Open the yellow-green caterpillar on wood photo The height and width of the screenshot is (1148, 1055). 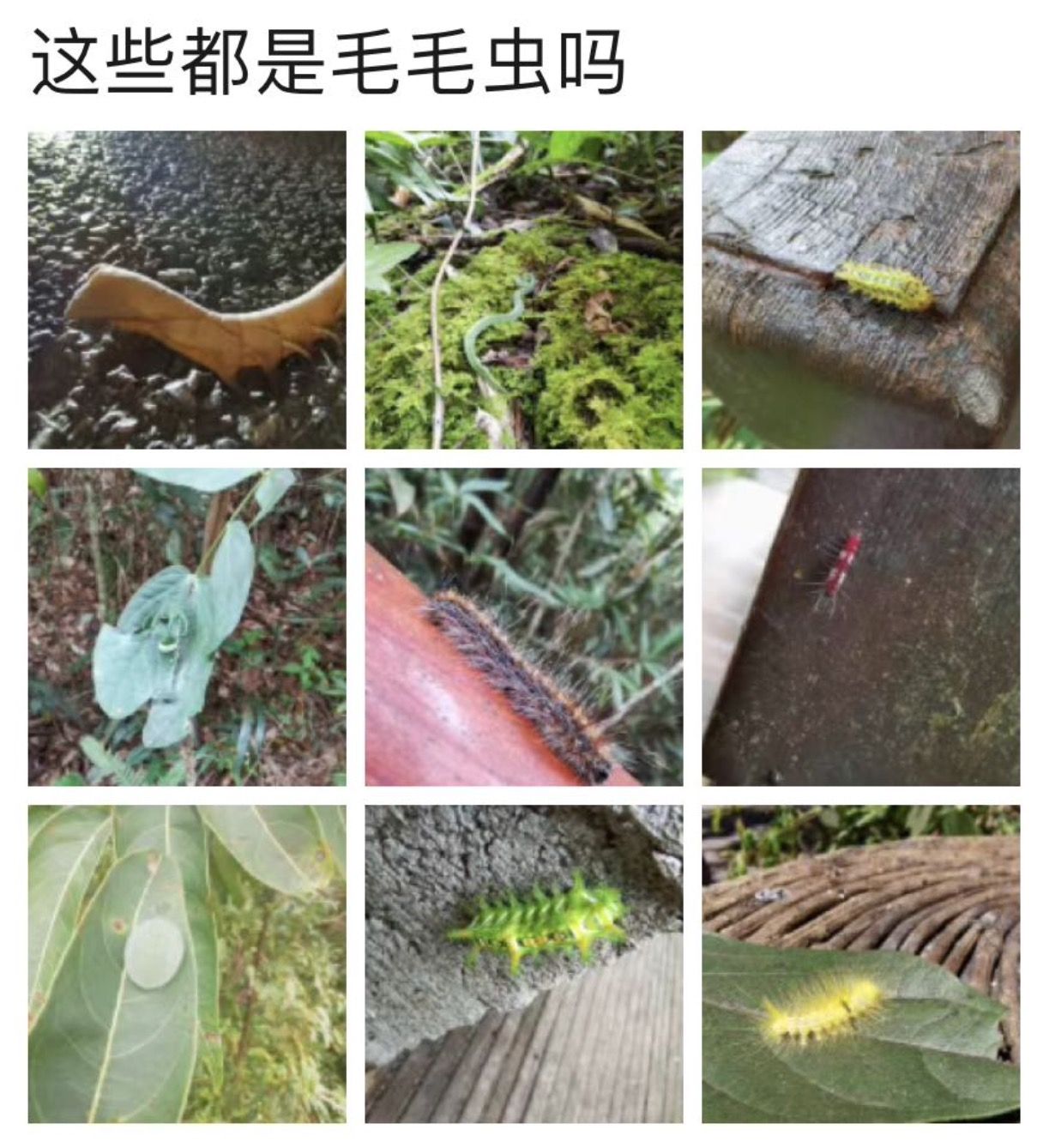861,290
